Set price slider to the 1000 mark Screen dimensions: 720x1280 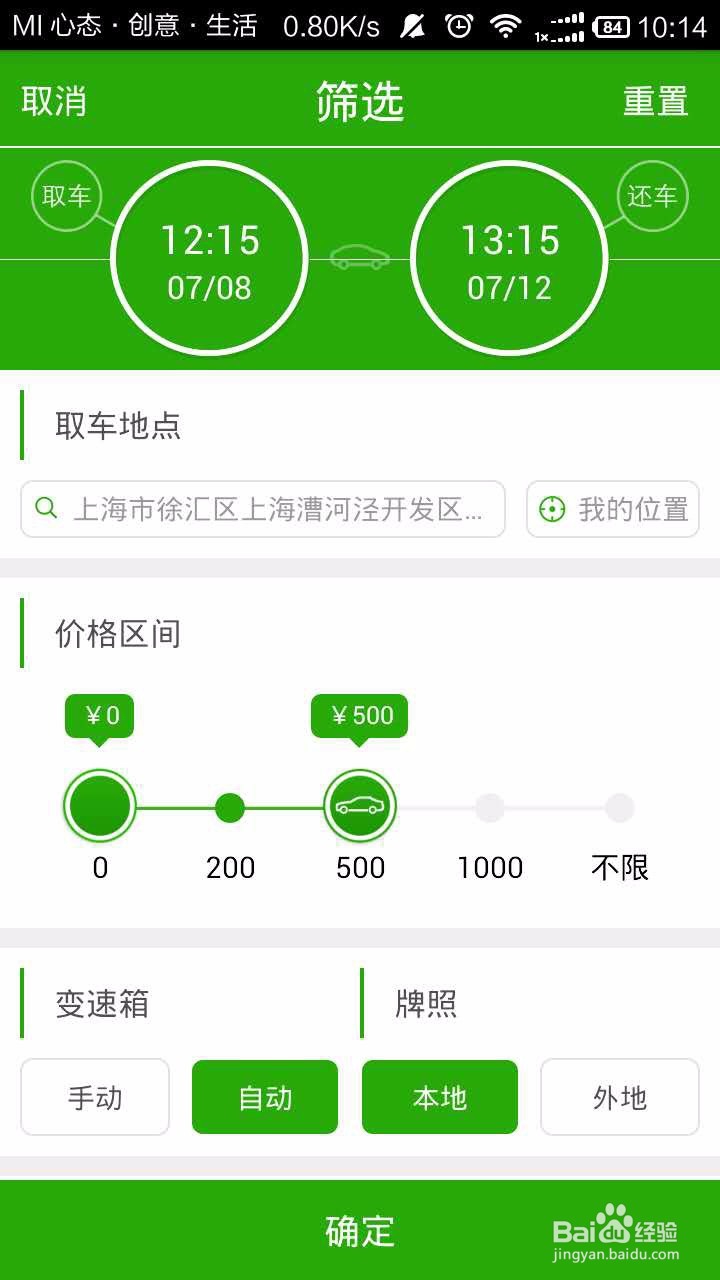(490, 804)
